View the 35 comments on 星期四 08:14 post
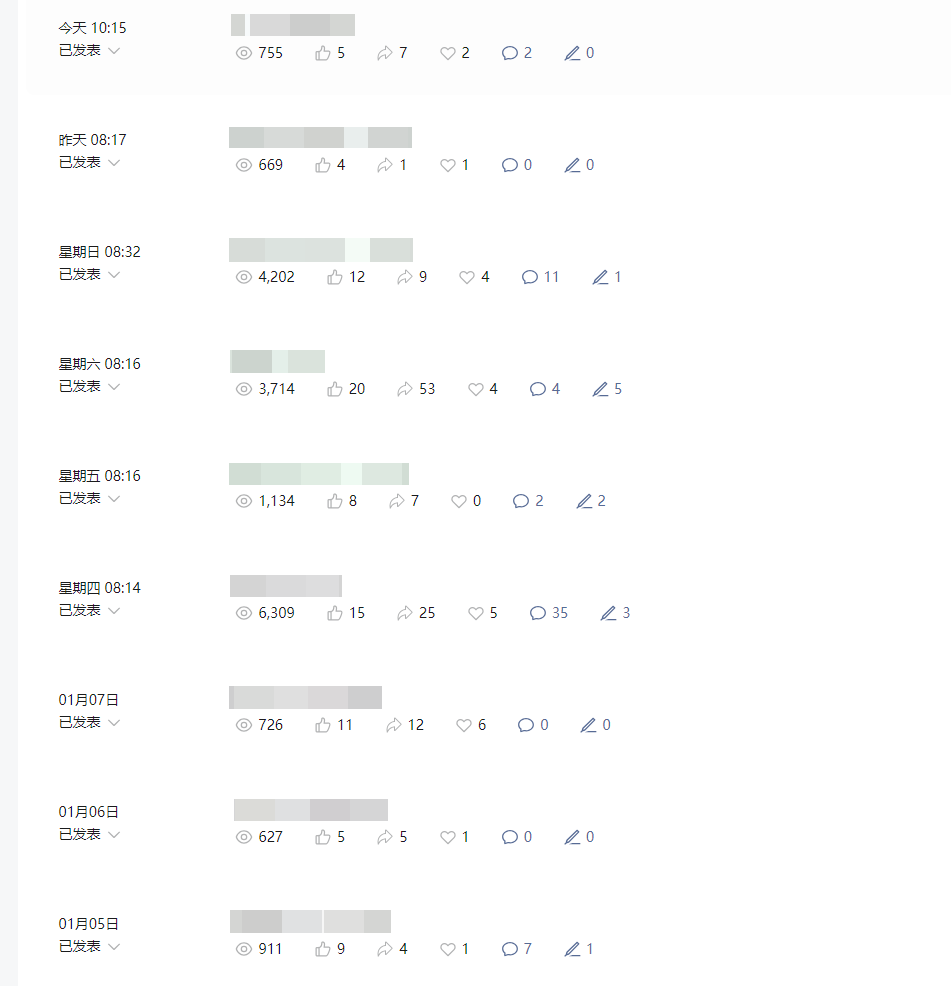 (549, 613)
